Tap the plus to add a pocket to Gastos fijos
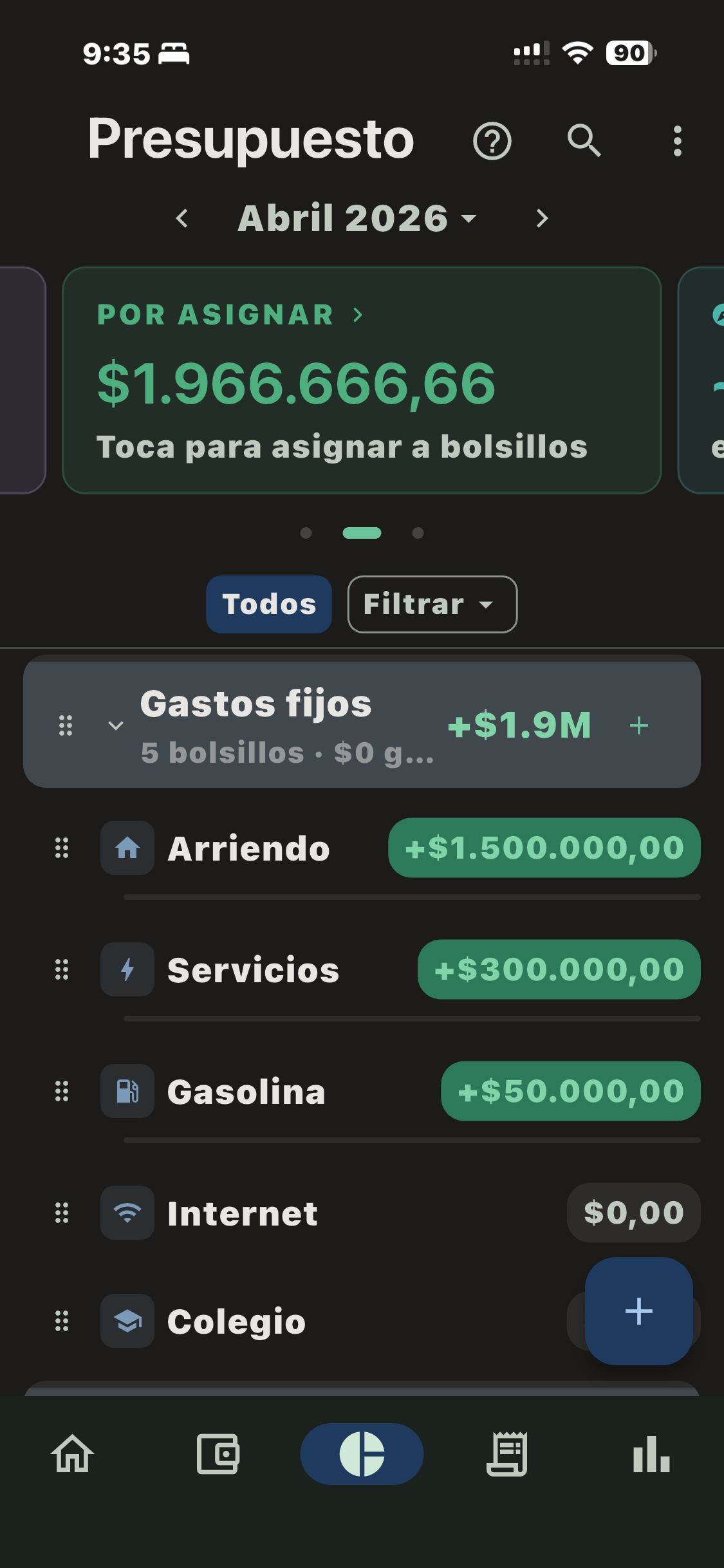 (x=640, y=725)
